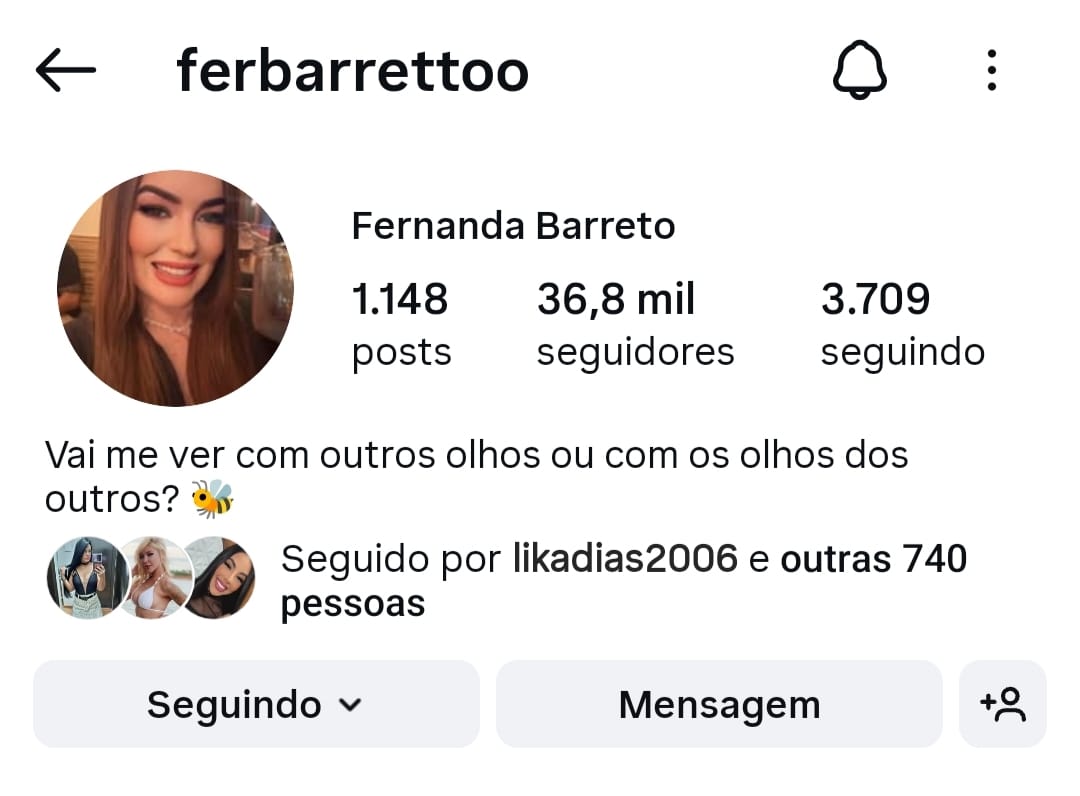
Task: Expand the Seguindo dropdown button
Action: (x=256, y=704)
